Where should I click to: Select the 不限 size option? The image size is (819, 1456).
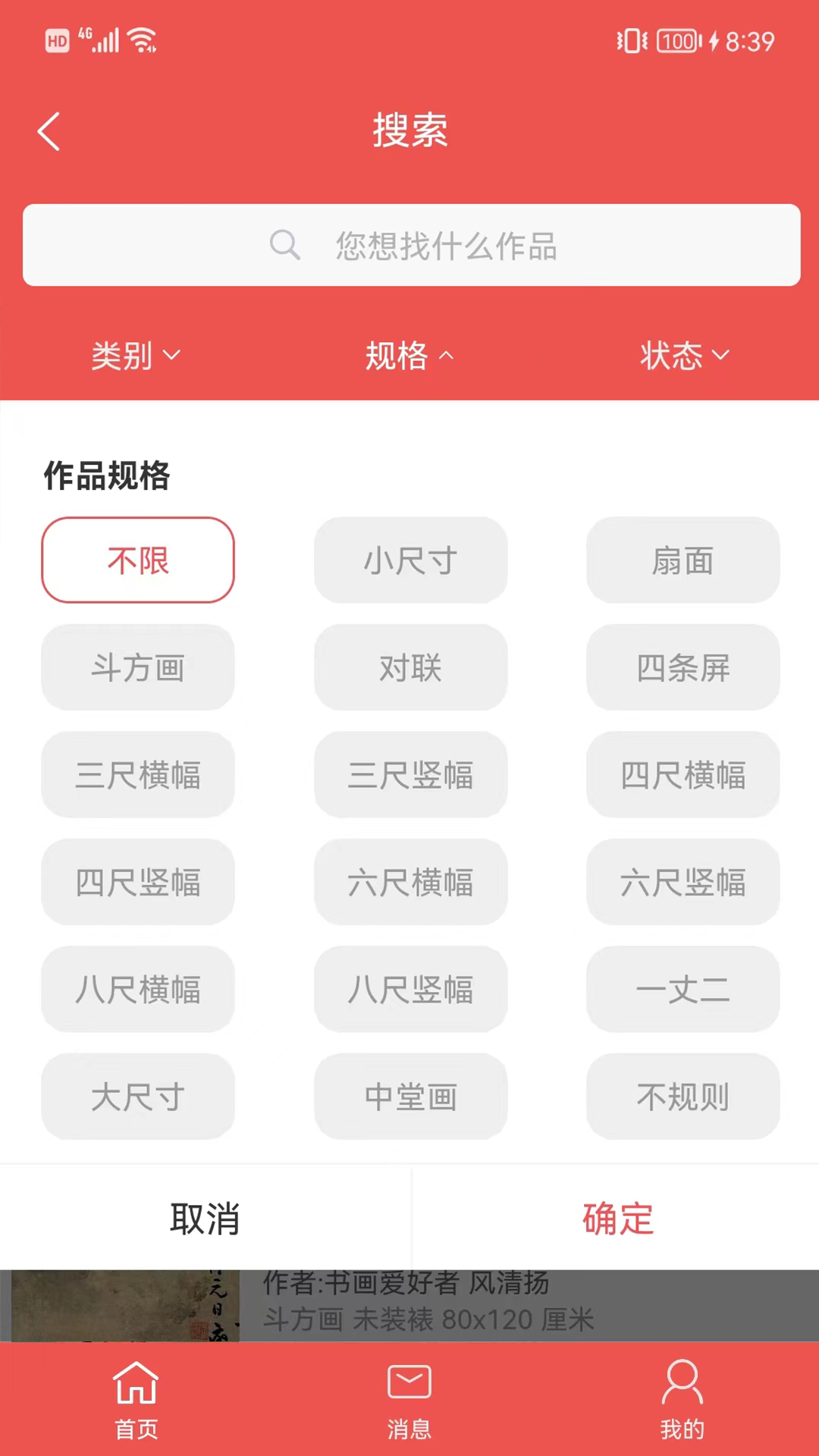(138, 560)
